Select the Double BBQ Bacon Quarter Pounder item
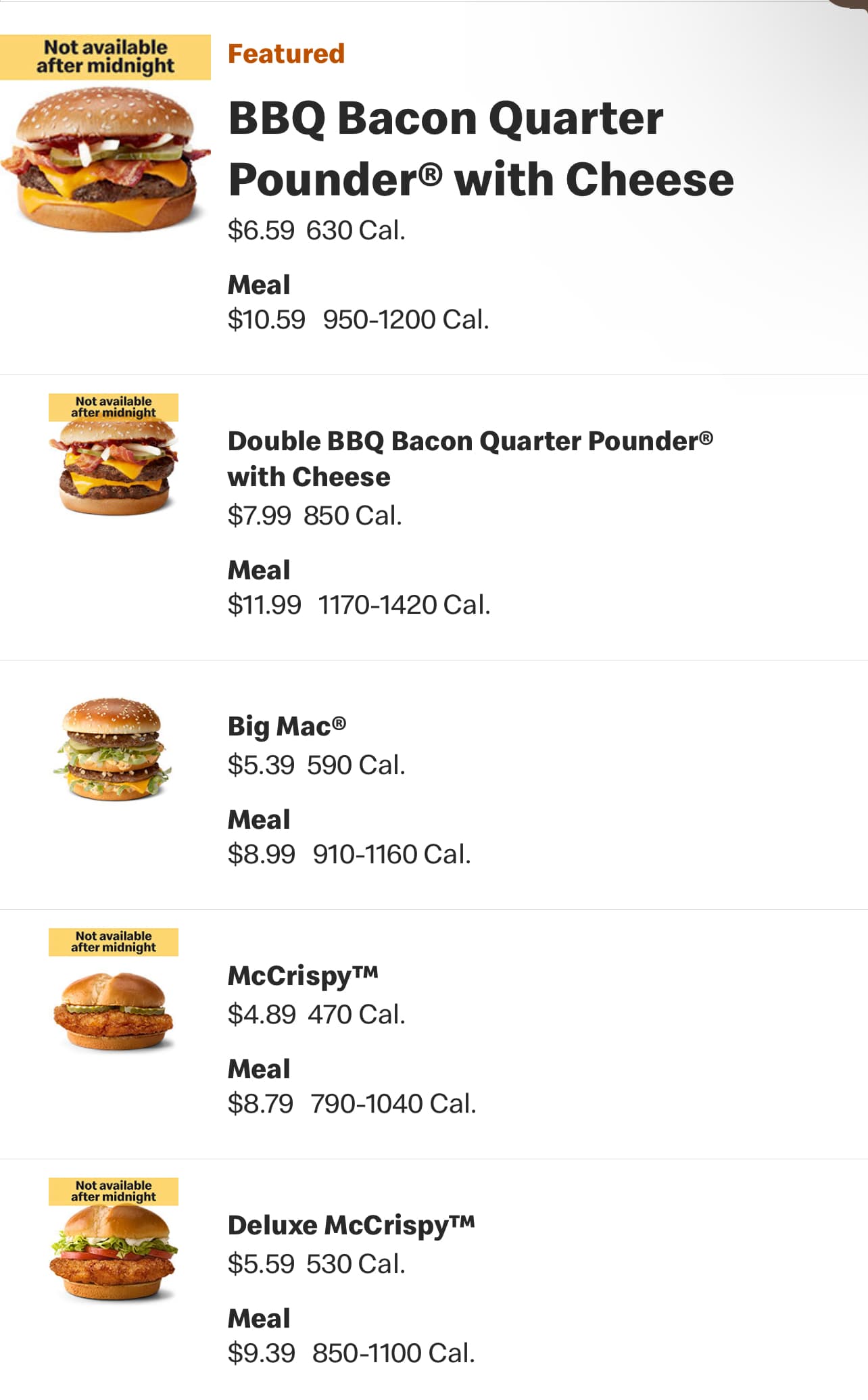 [434, 518]
